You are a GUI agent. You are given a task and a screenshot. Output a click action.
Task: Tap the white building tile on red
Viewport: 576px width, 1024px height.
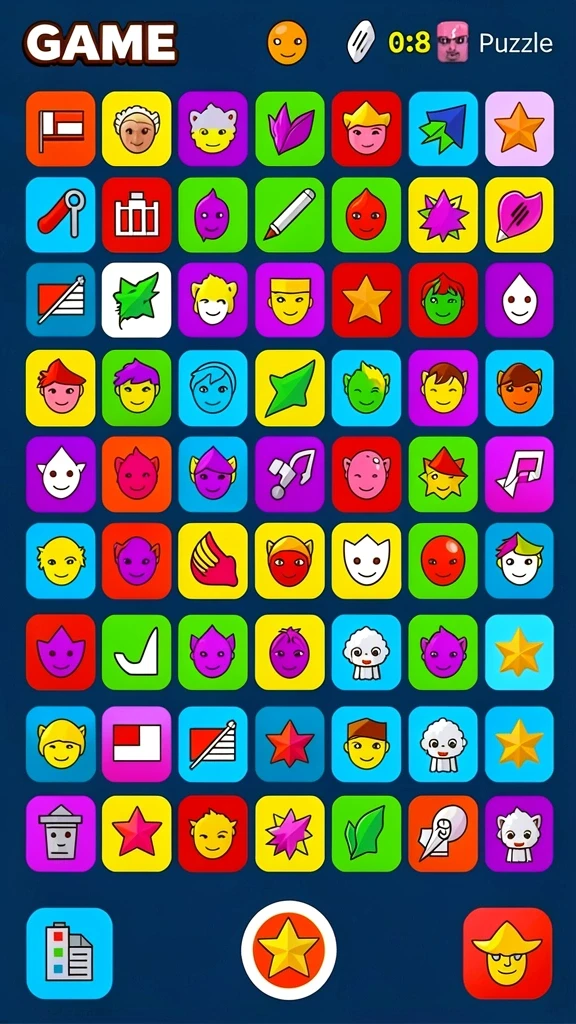tap(136, 215)
